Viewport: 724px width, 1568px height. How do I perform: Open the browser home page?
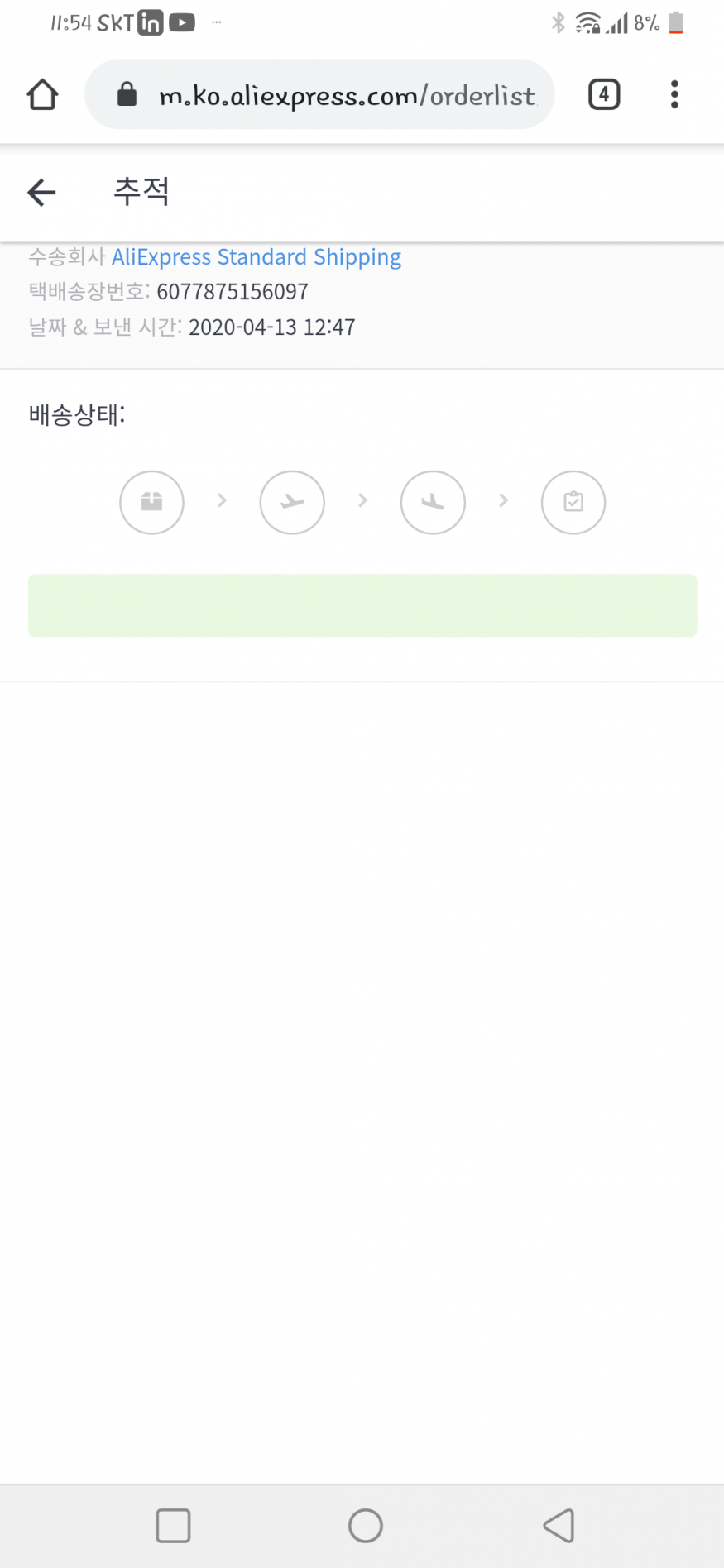pos(42,94)
